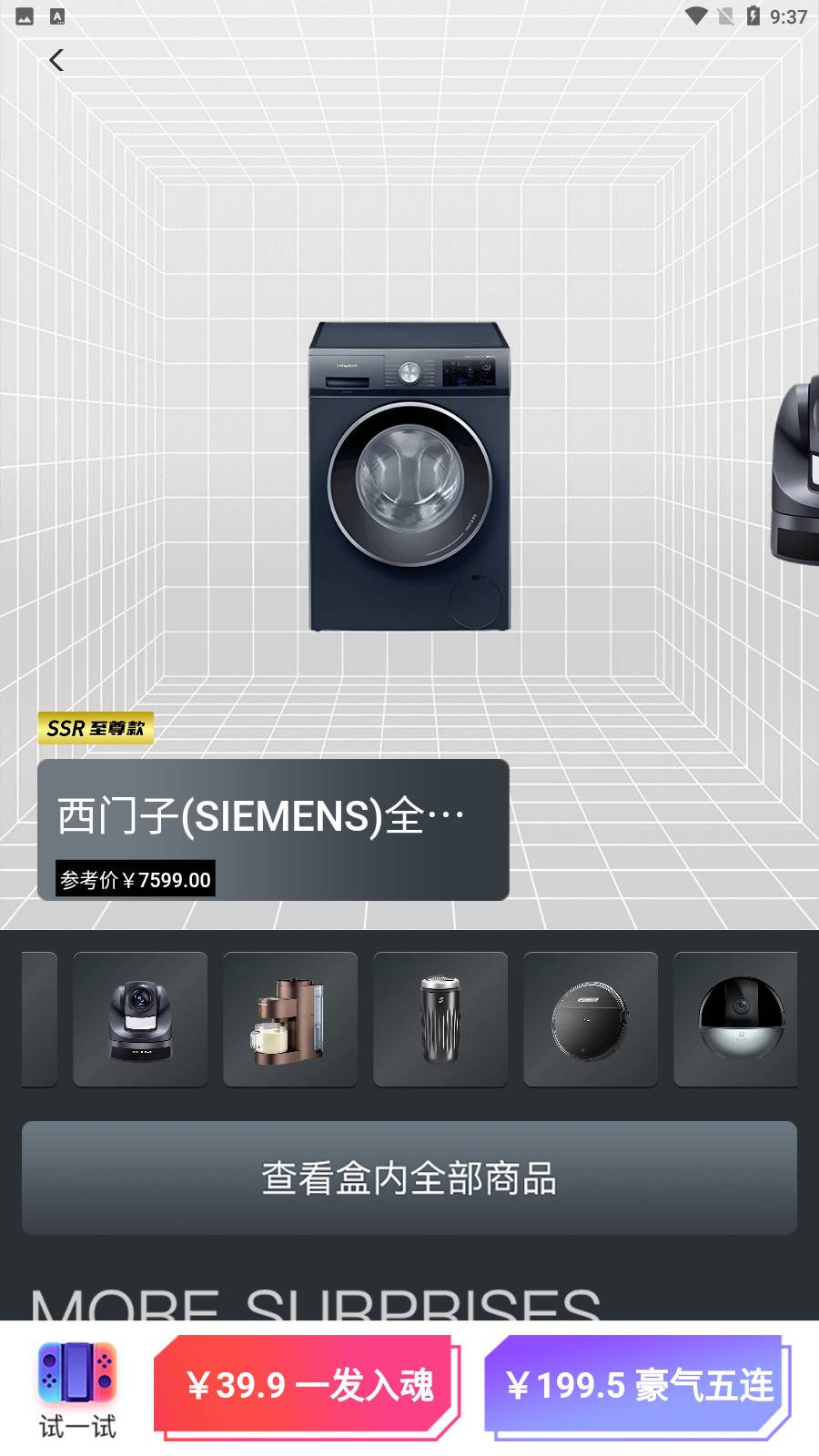Select the conference camera thumbnail
This screenshot has height=1456, width=819.
pos(140,1019)
